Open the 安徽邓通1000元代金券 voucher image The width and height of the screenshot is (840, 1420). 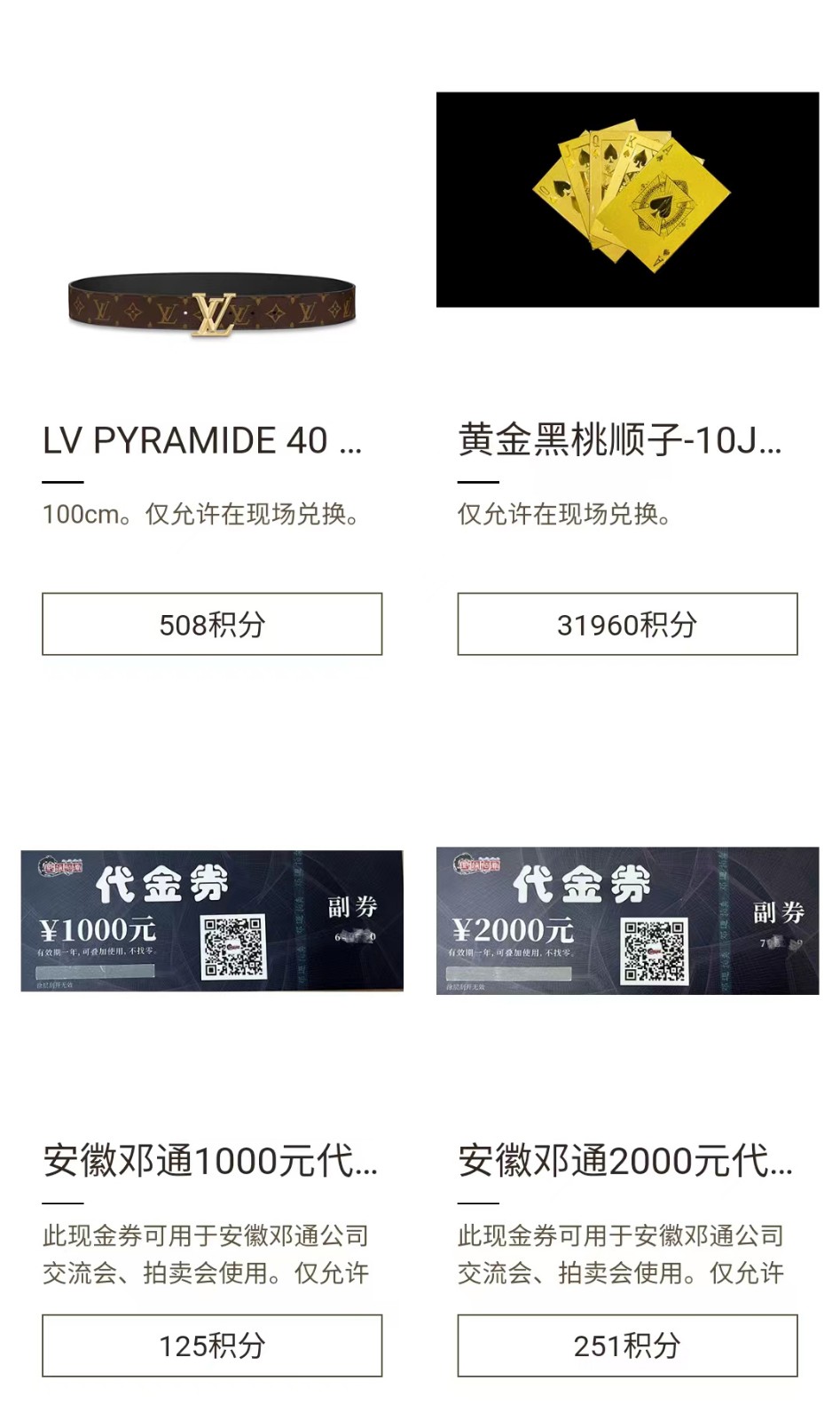click(212, 920)
